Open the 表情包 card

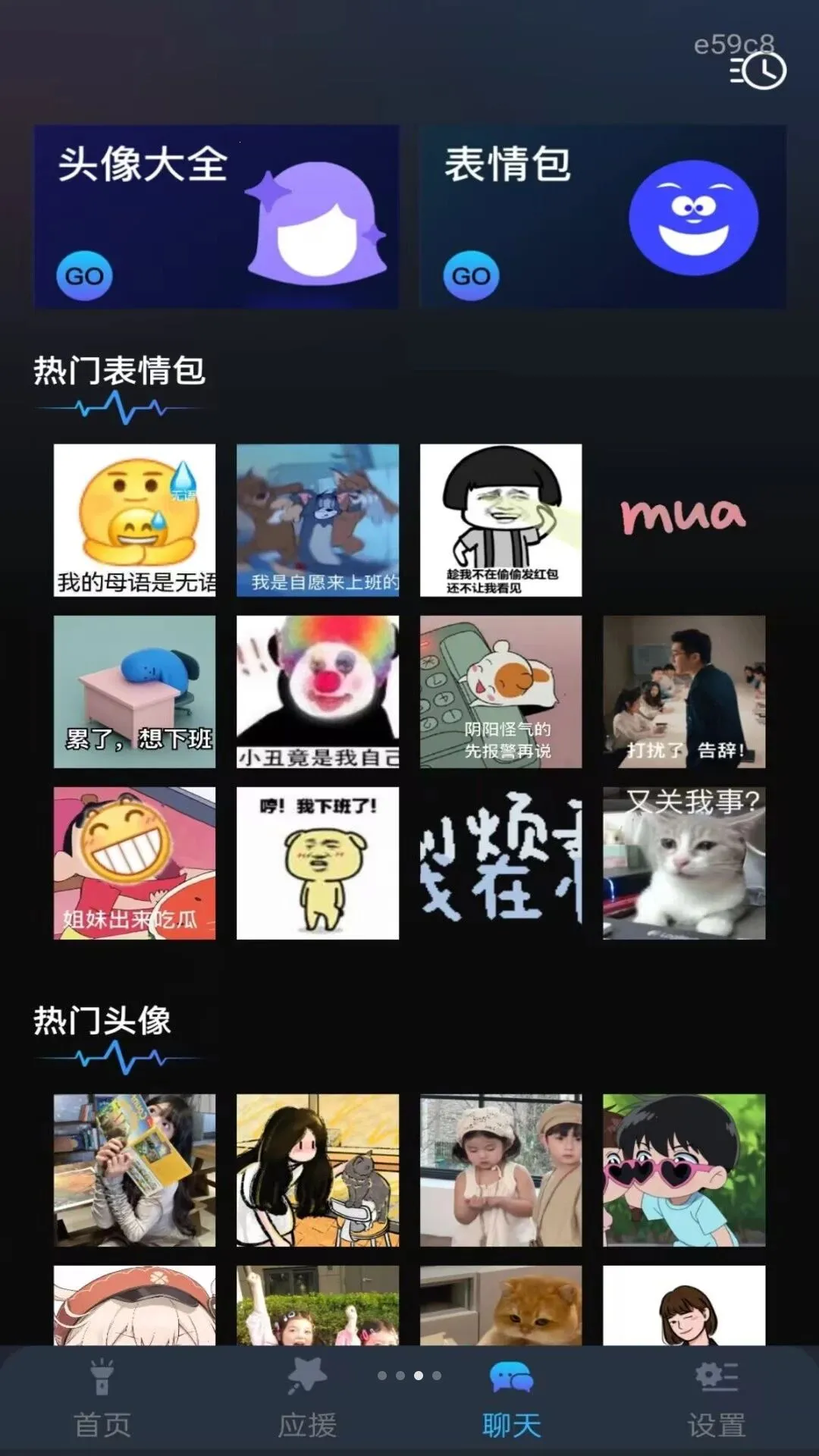(603, 217)
